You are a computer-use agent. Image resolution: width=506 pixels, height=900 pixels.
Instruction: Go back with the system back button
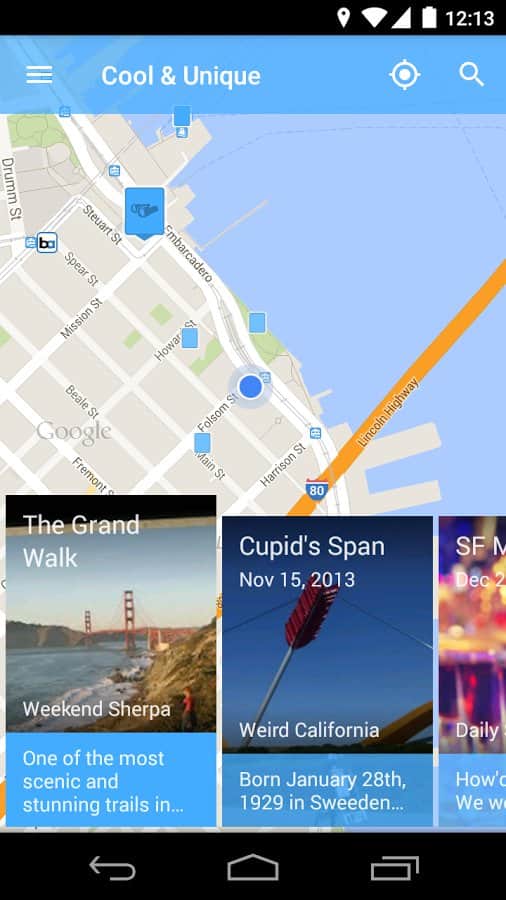pos(112,867)
